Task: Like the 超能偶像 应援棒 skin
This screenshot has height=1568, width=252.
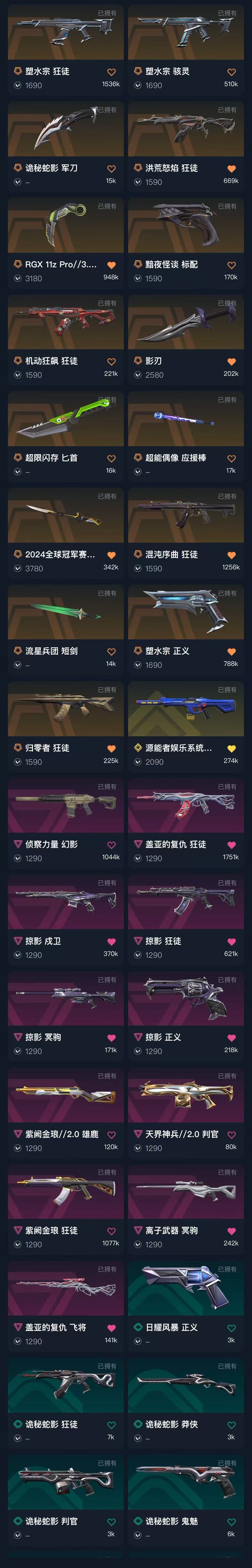Action: [x=231, y=458]
